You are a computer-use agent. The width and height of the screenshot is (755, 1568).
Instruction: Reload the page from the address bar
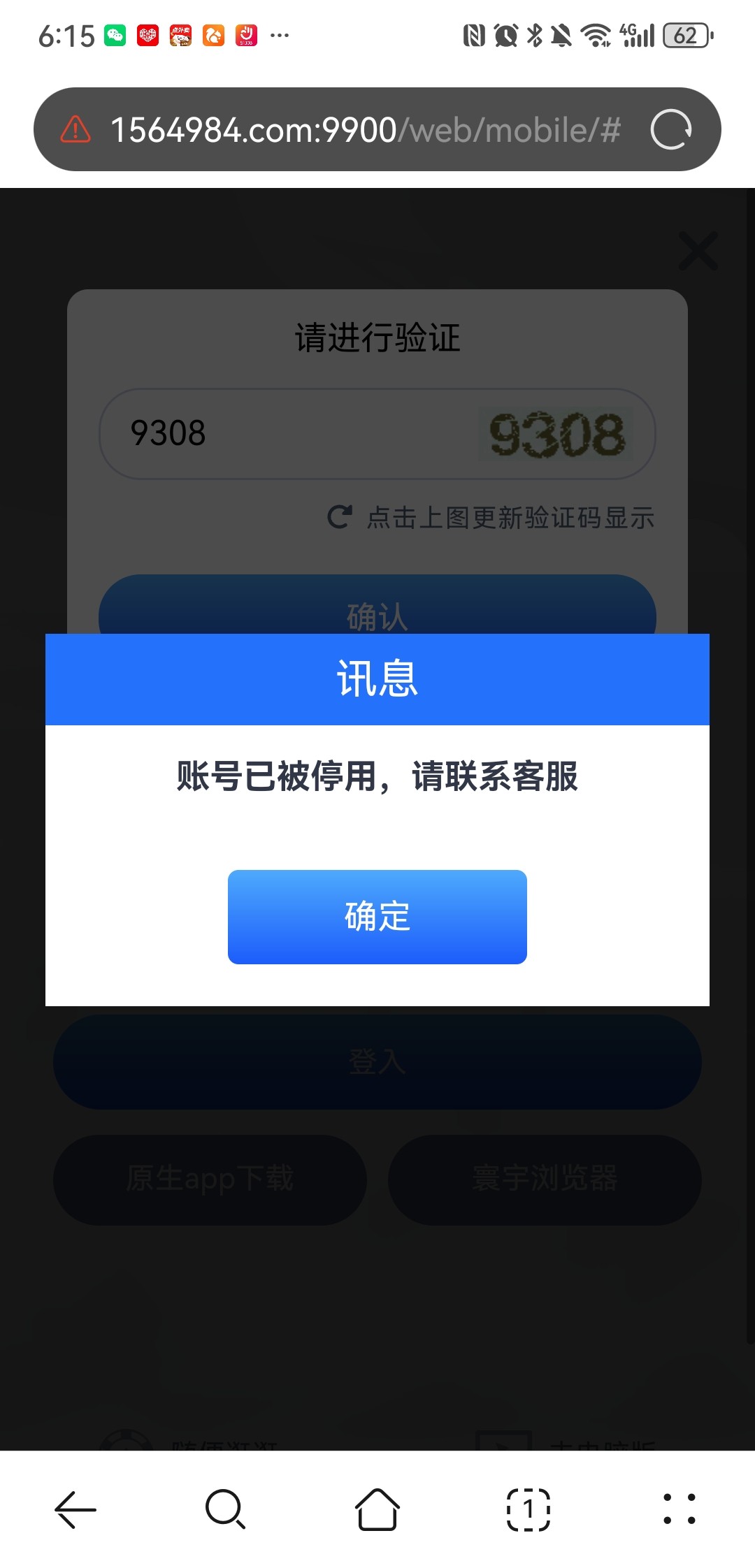click(x=670, y=130)
